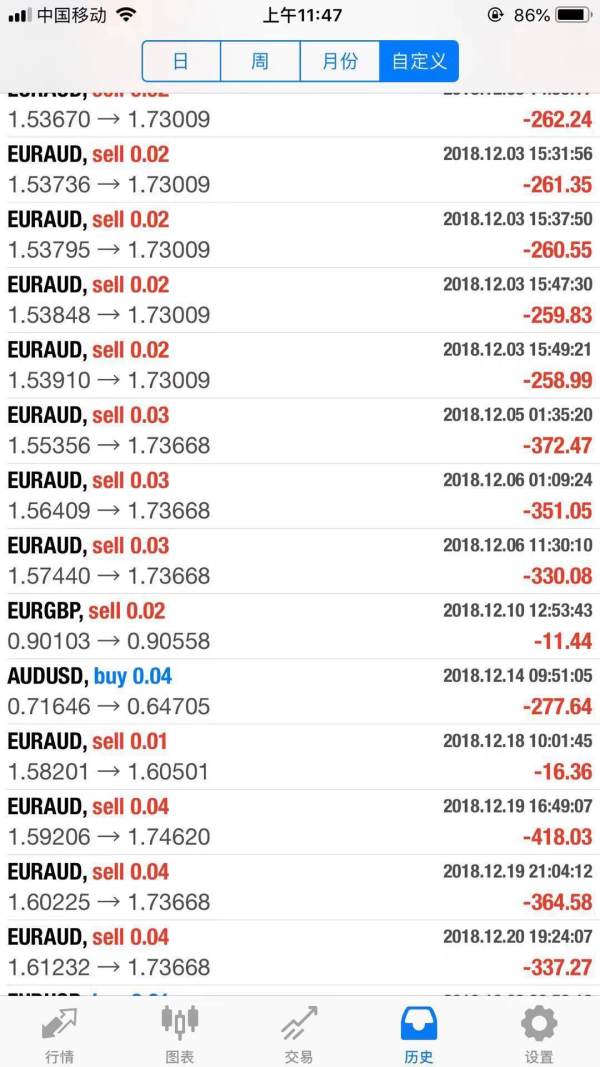
Task: Switch to the 月份 (month) tab
Action: [x=339, y=61]
